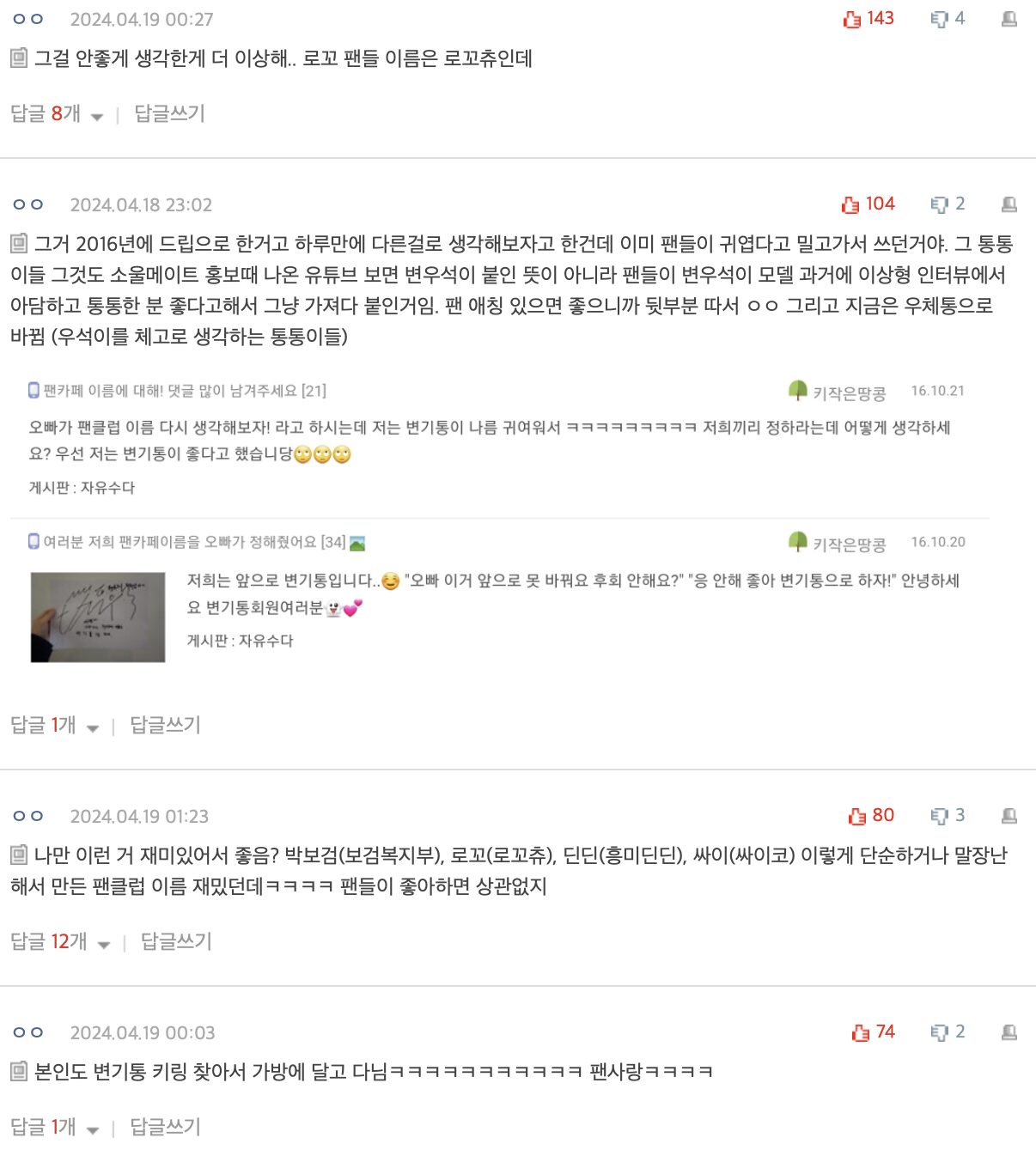Image resolution: width=1036 pixels, height=1156 pixels.
Task: Like the comment with 74 upvotes
Action: (860, 1032)
